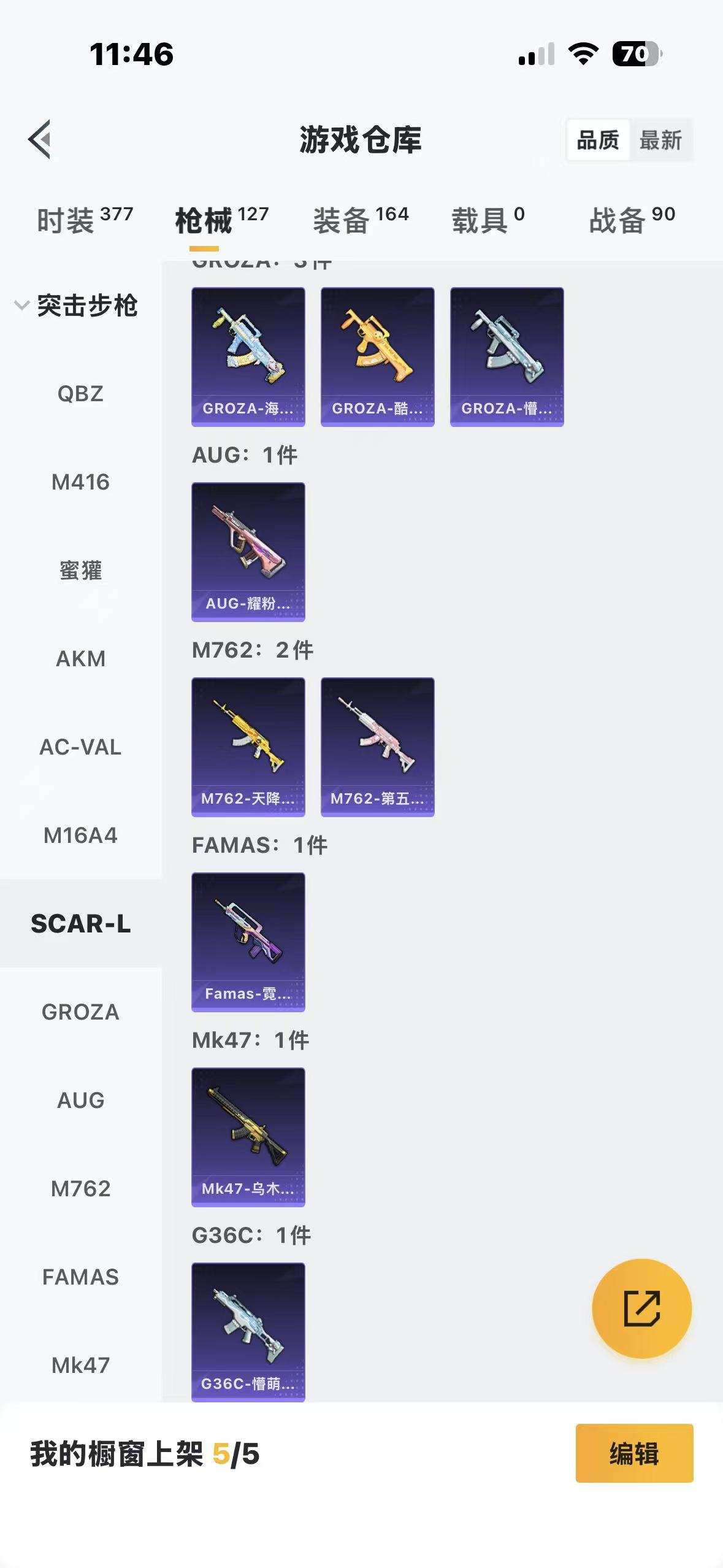Select AKM in the side list
Viewport: 723px width, 1568px height.
(x=80, y=659)
